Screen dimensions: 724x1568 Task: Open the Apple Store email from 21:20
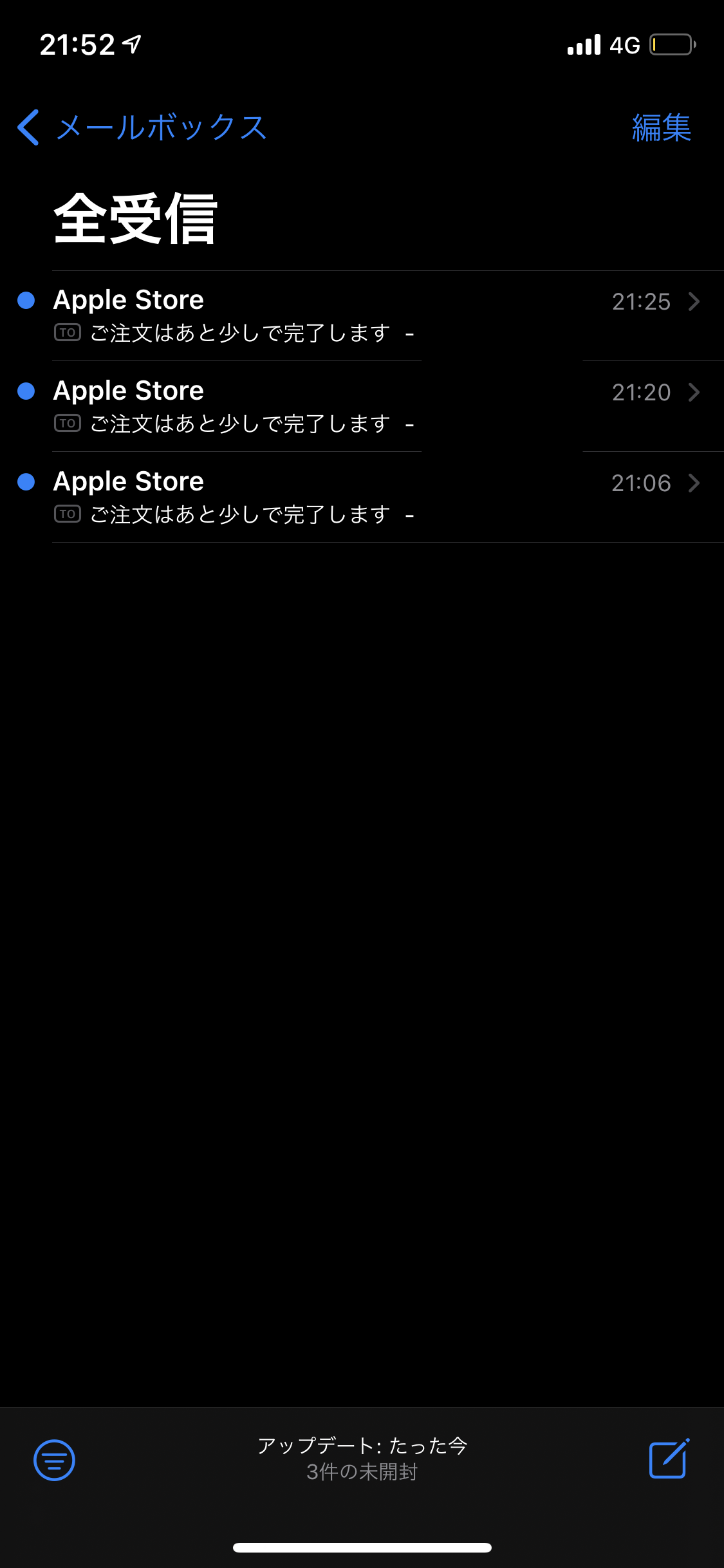[360, 406]
